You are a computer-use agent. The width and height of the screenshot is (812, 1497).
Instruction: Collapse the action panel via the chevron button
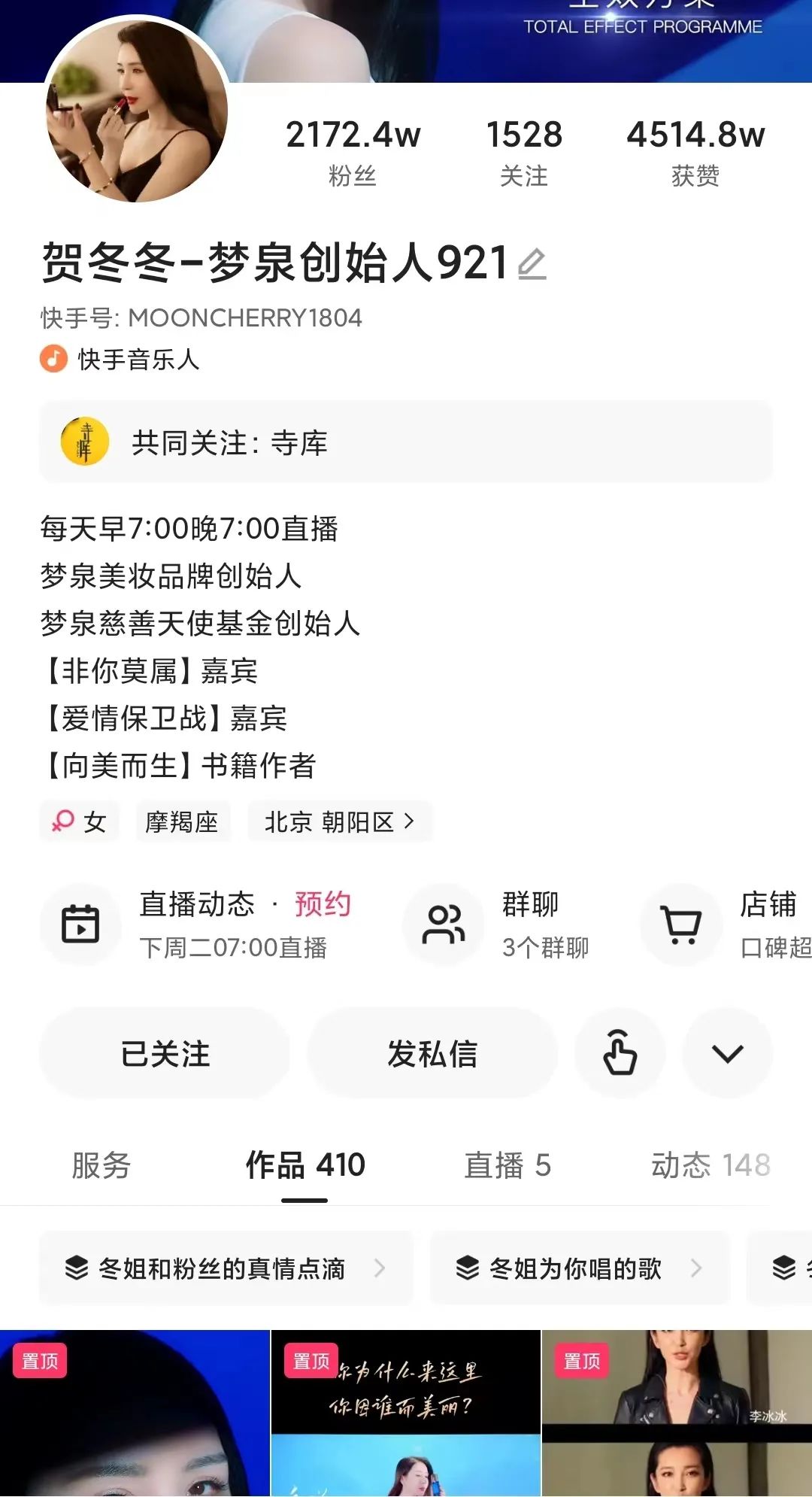726,1053
